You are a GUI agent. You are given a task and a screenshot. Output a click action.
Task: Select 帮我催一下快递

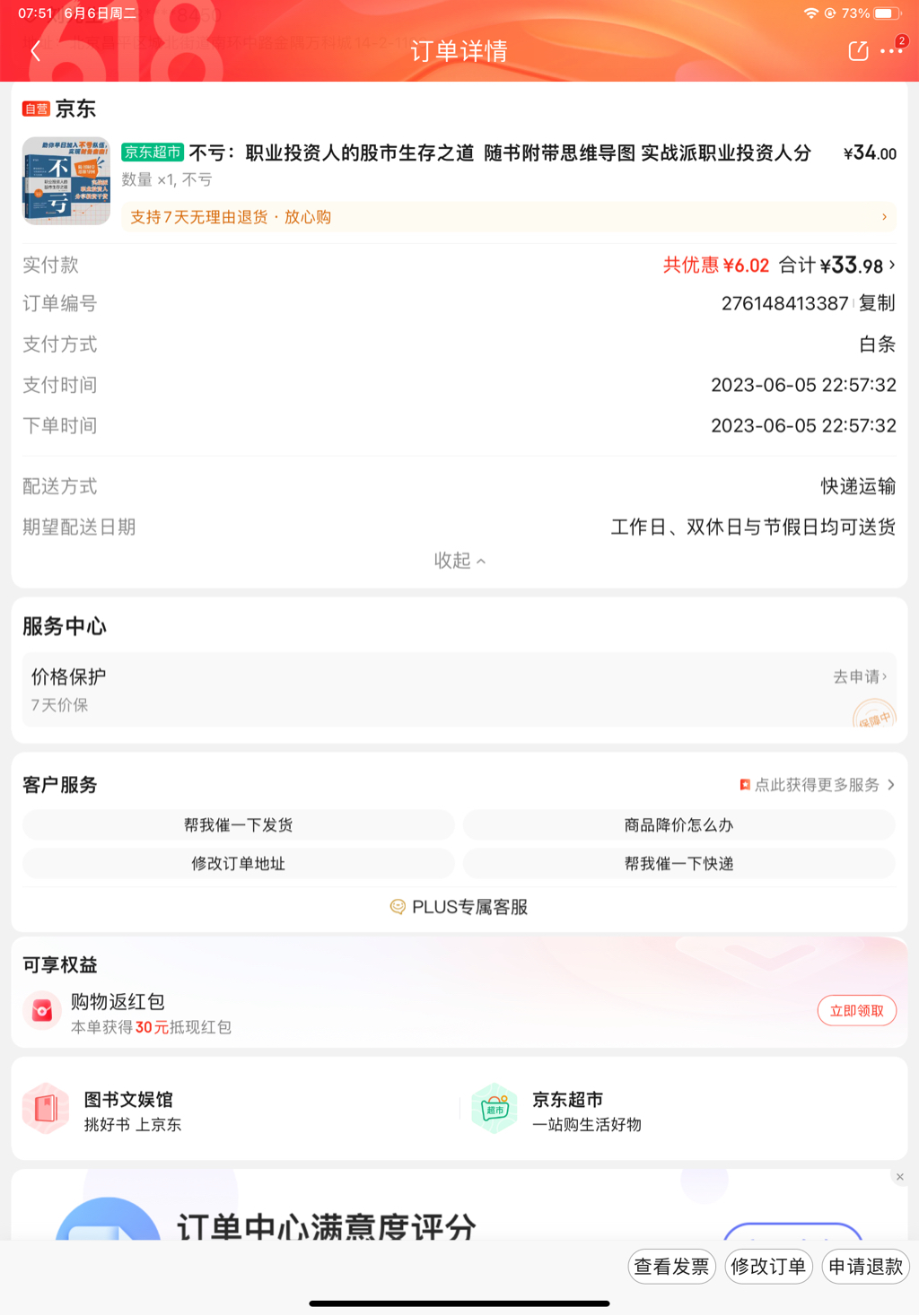tap(679, 864)
